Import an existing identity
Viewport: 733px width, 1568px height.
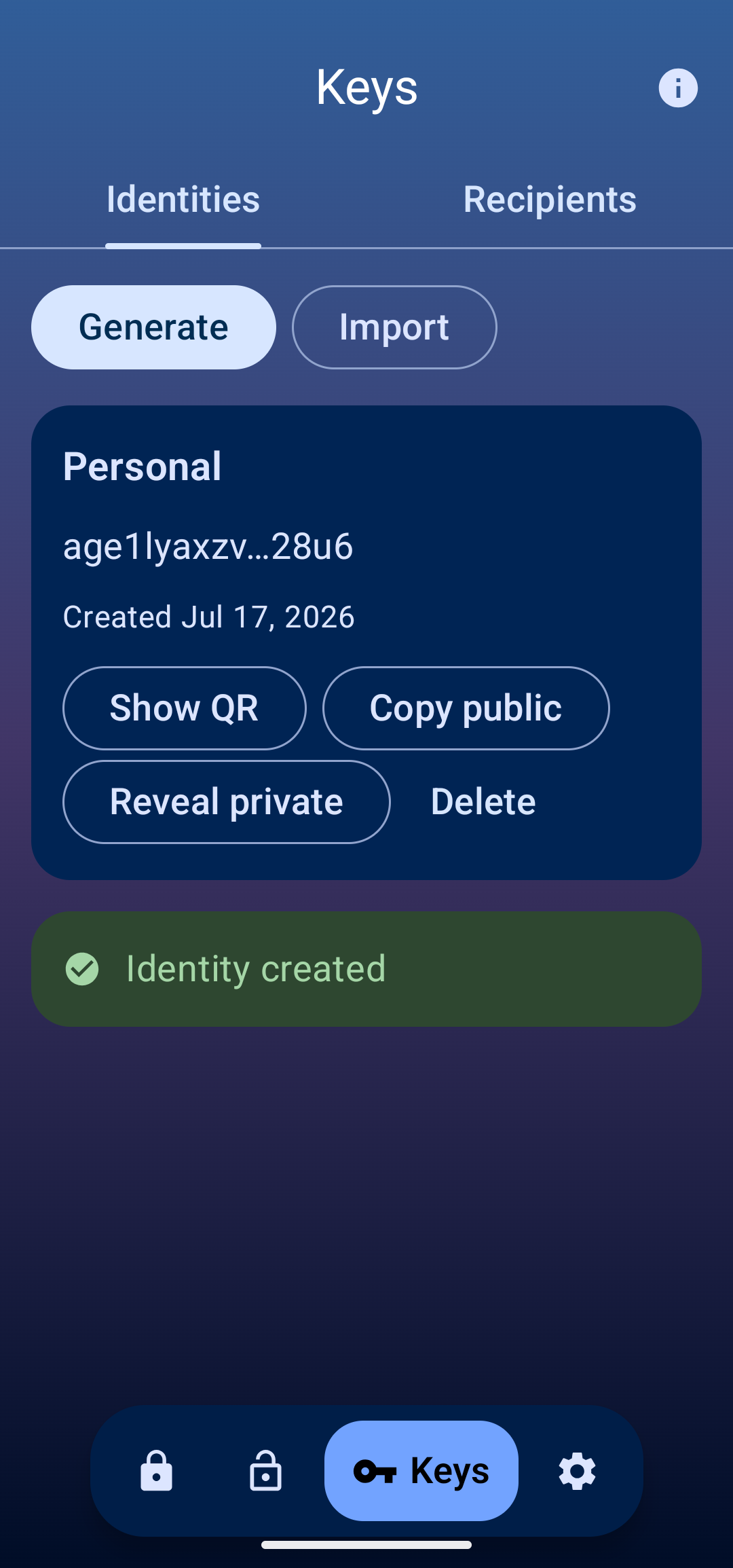[x=394, y=327]
